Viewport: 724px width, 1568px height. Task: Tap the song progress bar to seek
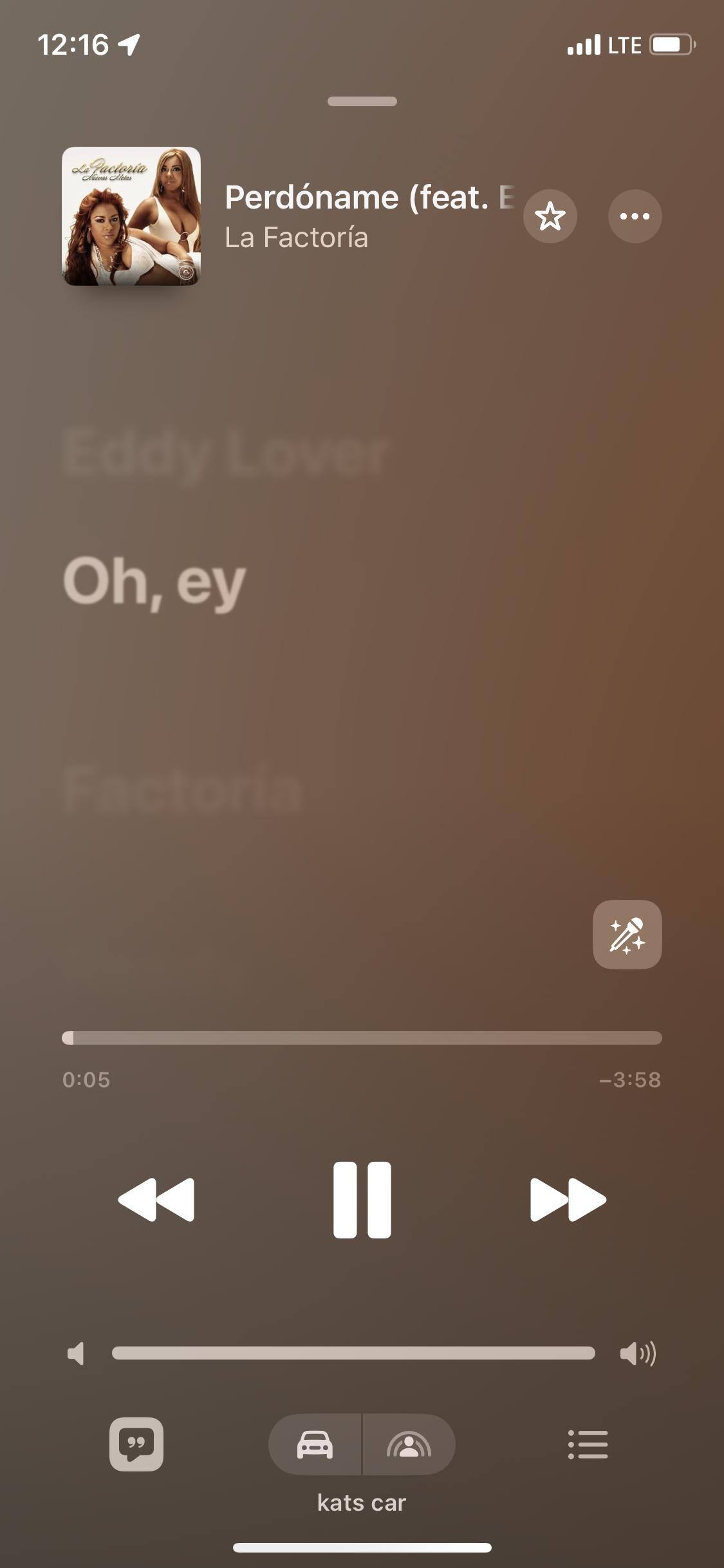click(362, 1038)
